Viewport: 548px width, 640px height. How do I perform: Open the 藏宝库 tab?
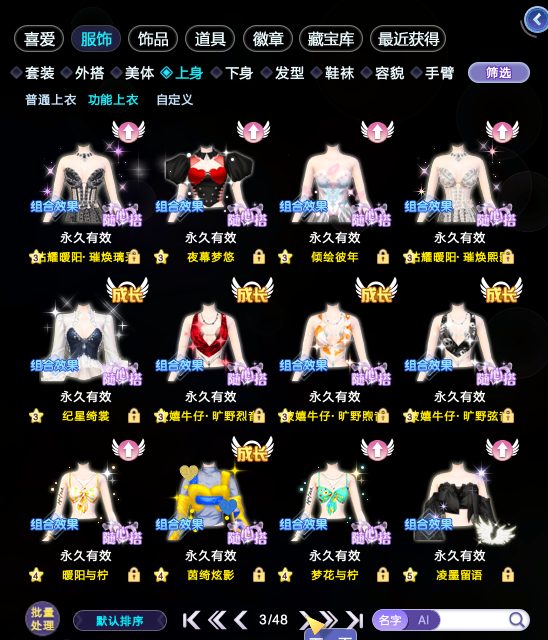pyautogui.click(x=331, y=39)
